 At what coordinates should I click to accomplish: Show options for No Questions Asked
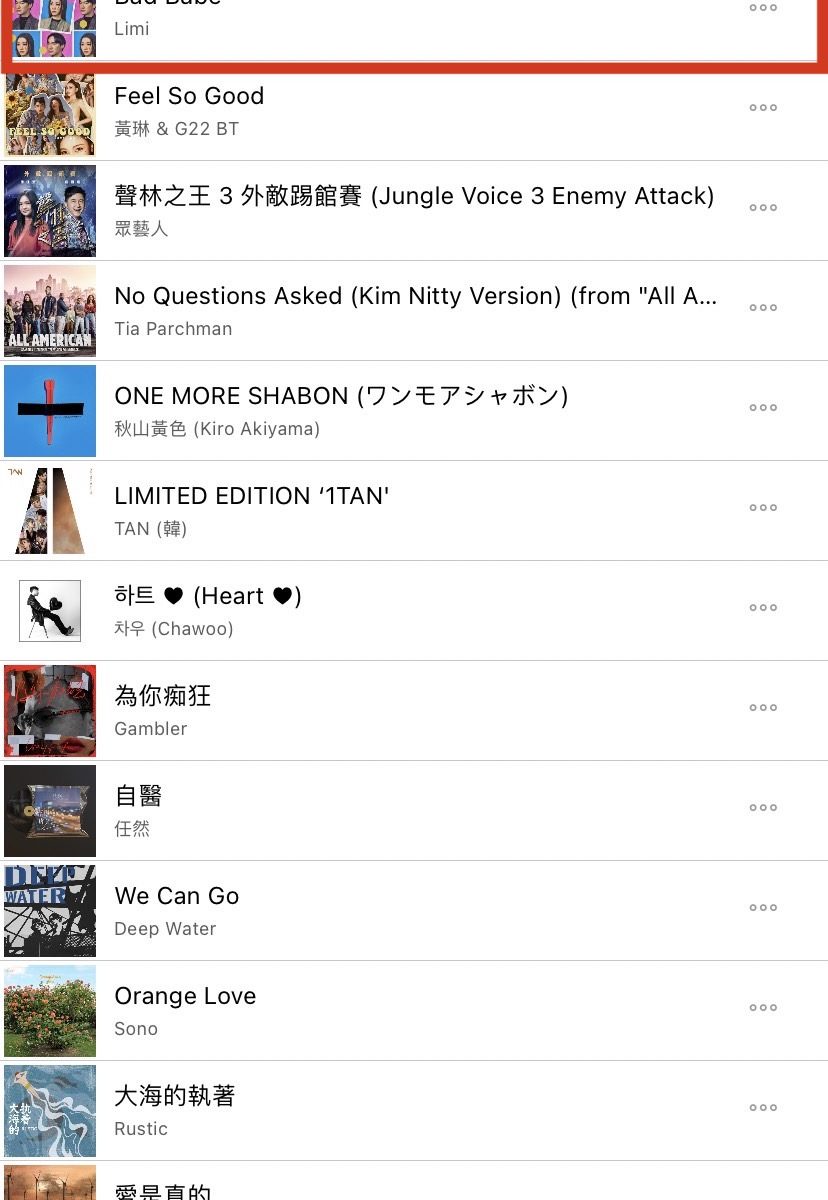click(x=763, y=308)
